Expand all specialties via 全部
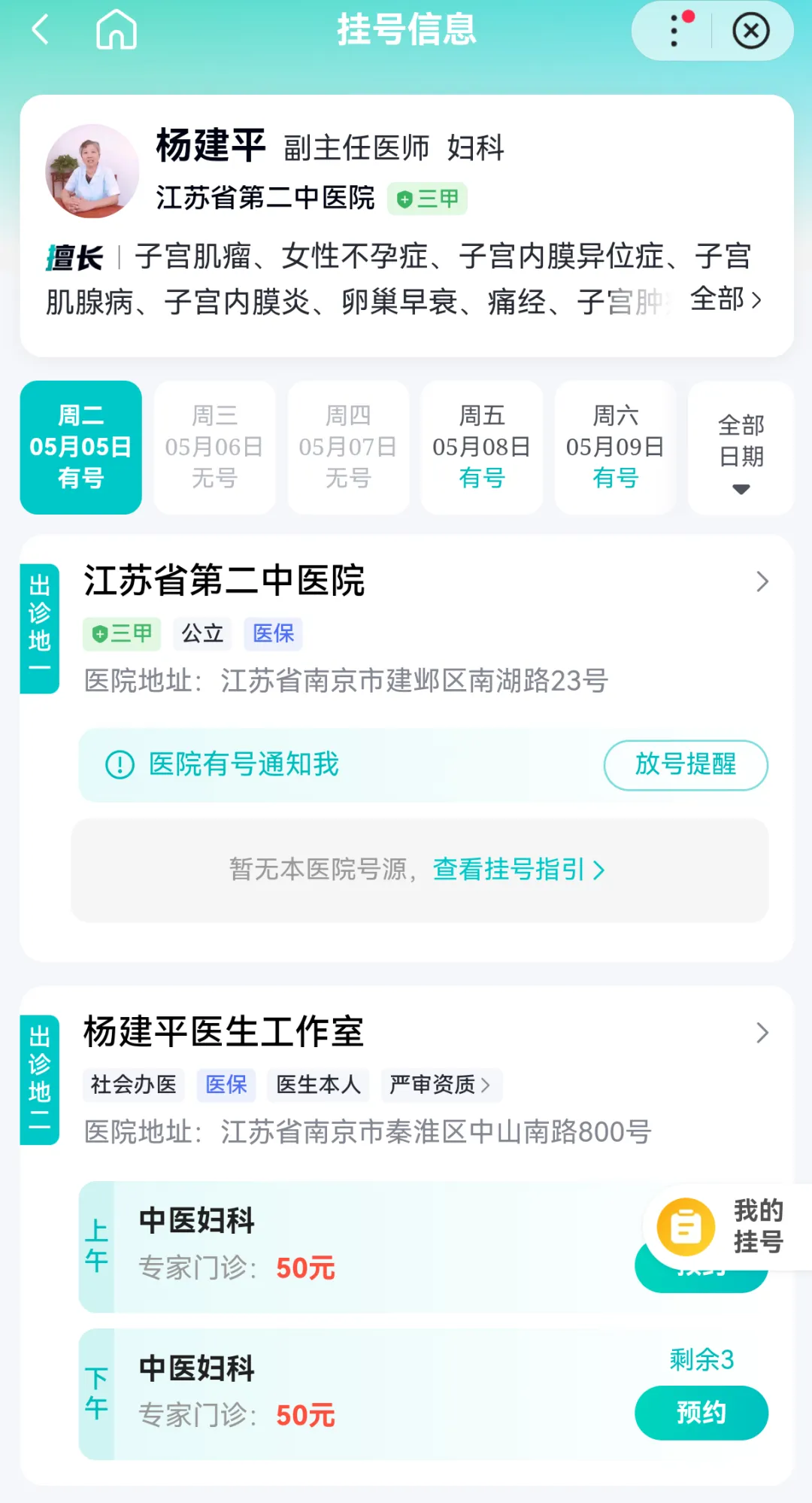Image resolution: width=812 pixels, height=1503 pixels. 726,299
